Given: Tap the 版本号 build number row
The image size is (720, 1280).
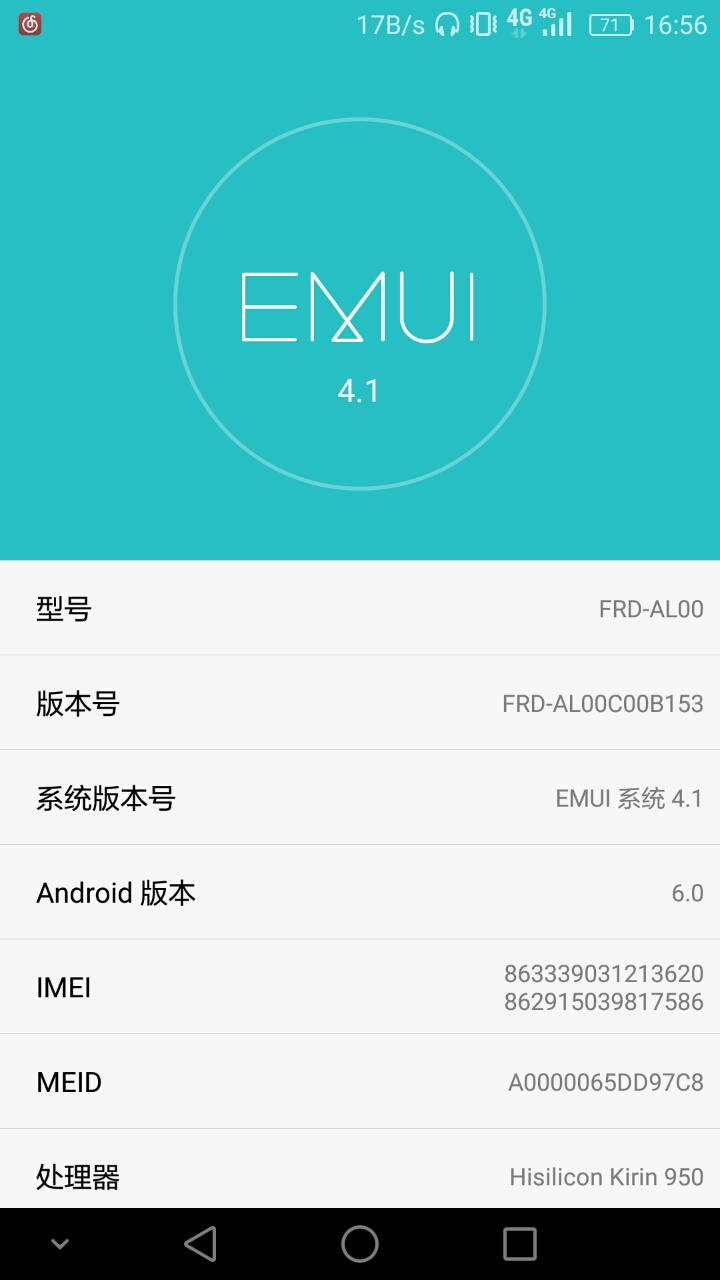Looking at the screenshot, I should [360, 703].
